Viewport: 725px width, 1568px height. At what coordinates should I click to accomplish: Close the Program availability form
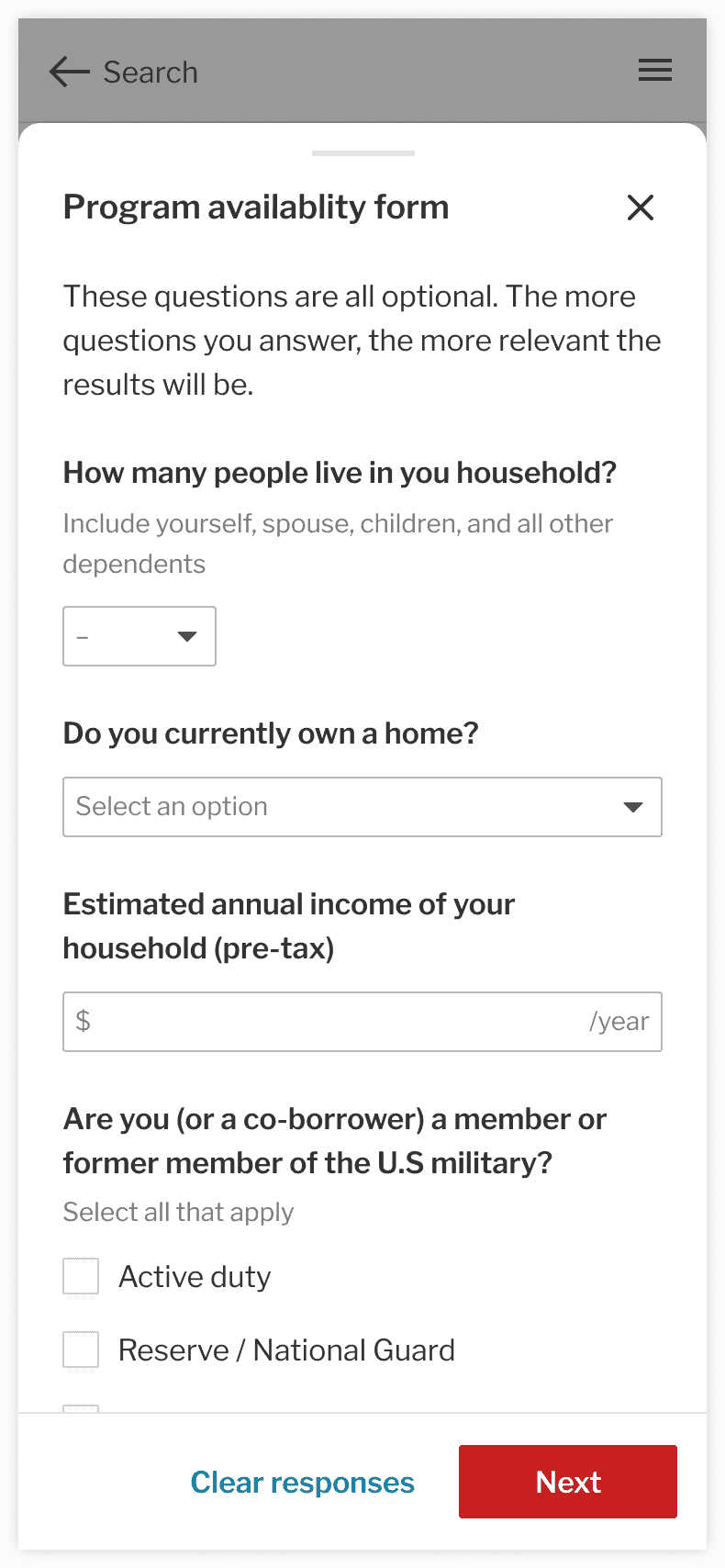640,207
